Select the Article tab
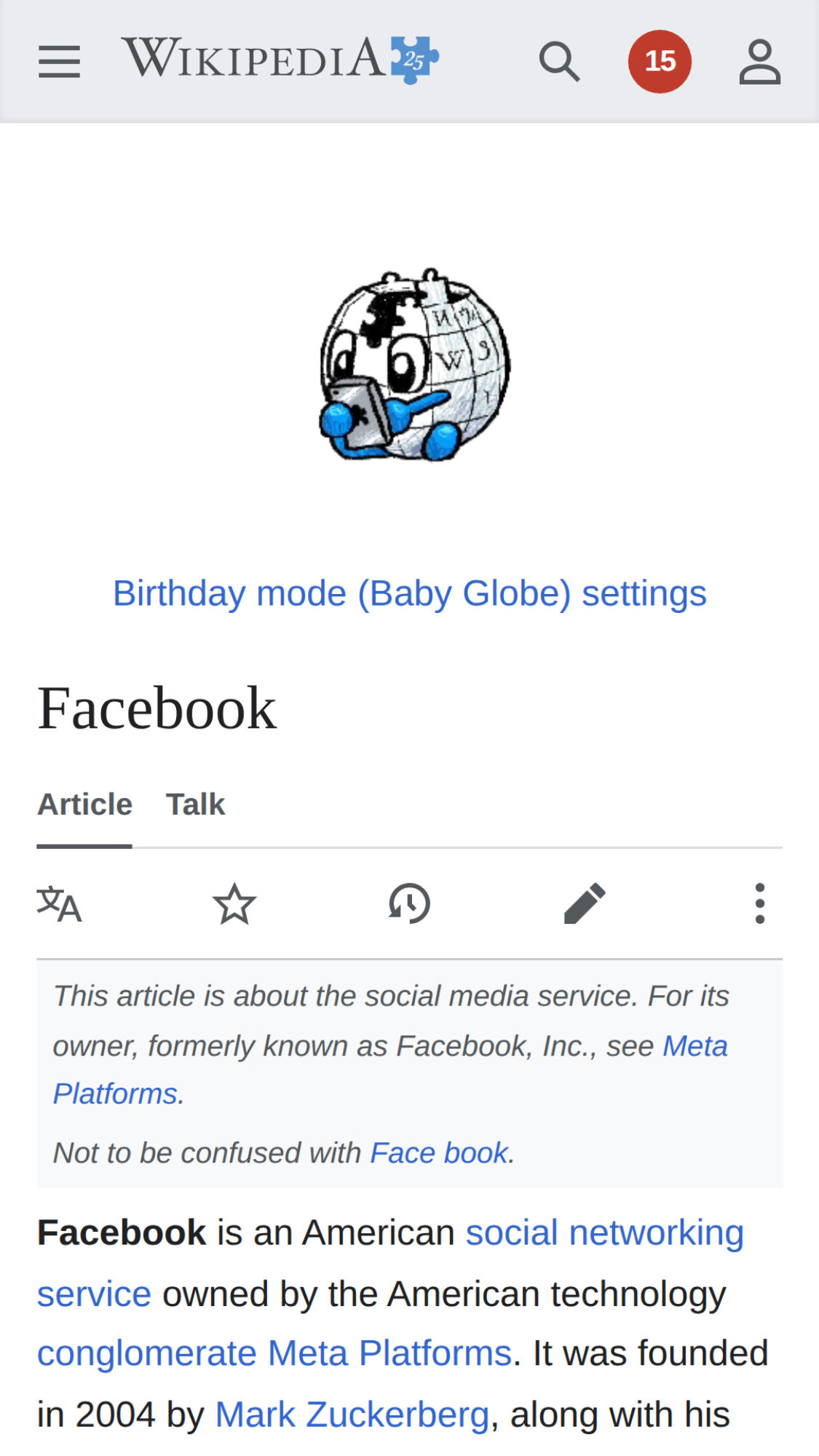Image resolution: width=819 pixels, height=1456 pixels. pyautogui.click(x=84, y=804)
